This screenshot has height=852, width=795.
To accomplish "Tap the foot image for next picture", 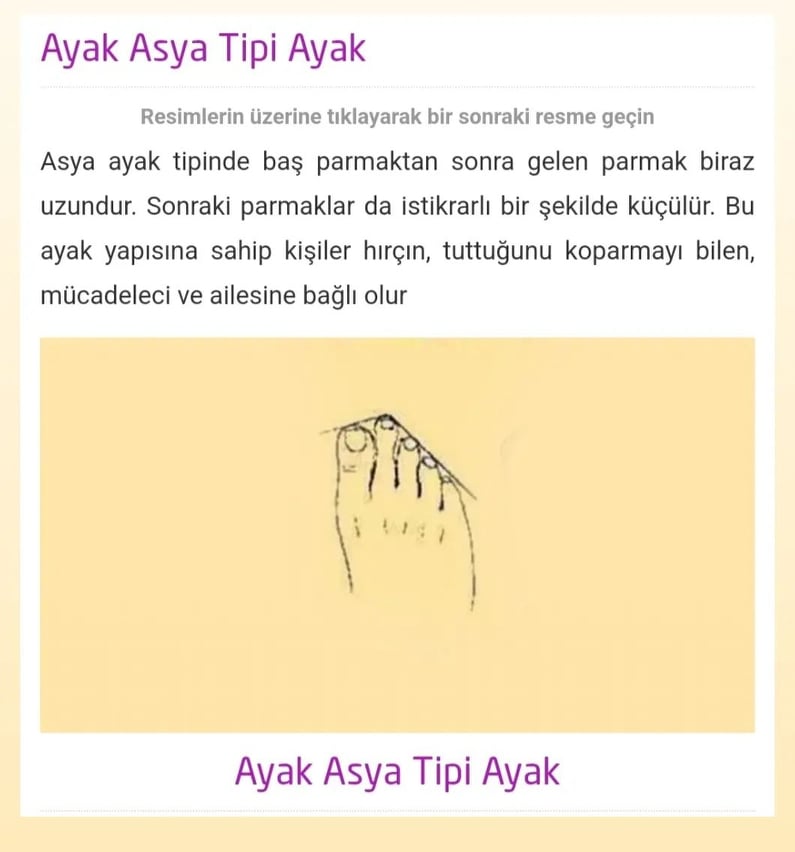I will click(x=397, y=535).
